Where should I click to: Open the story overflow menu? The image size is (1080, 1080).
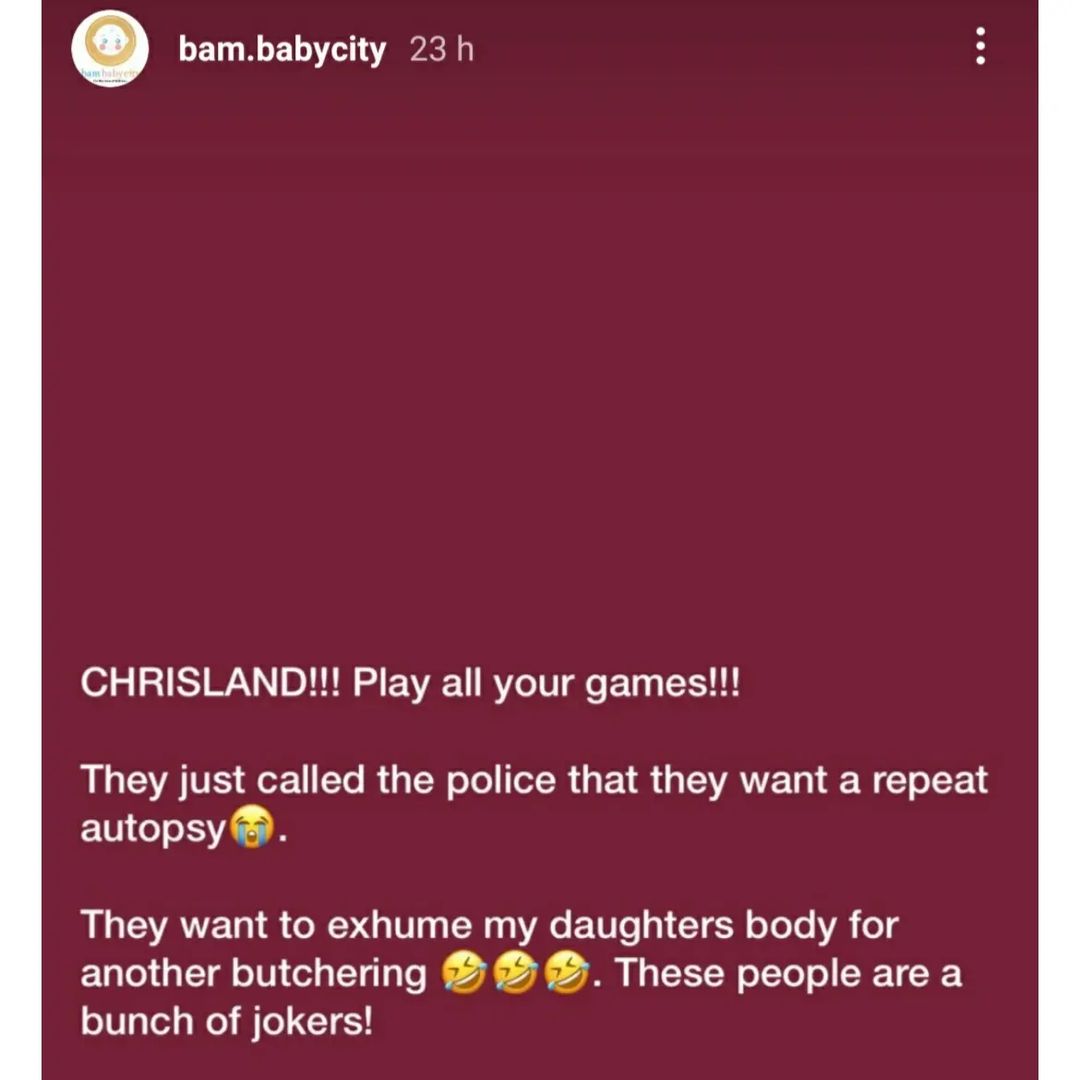tap(980, 47)
